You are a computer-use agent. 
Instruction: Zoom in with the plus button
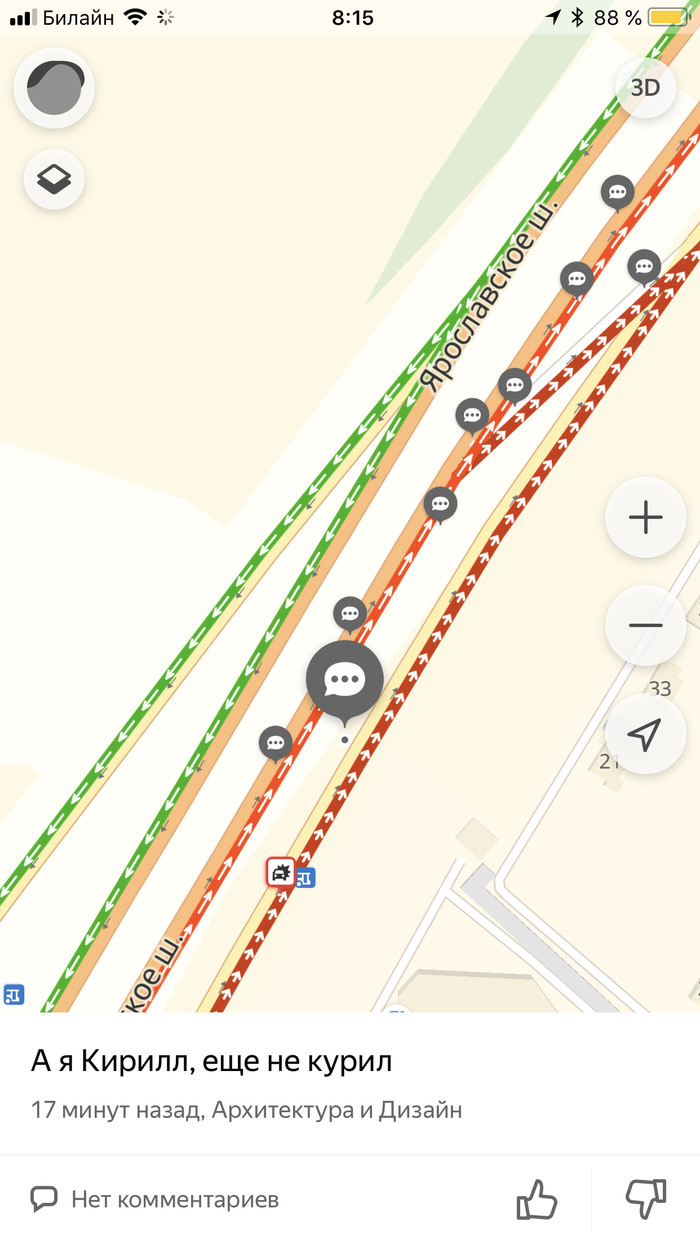(x=645, y=517)
